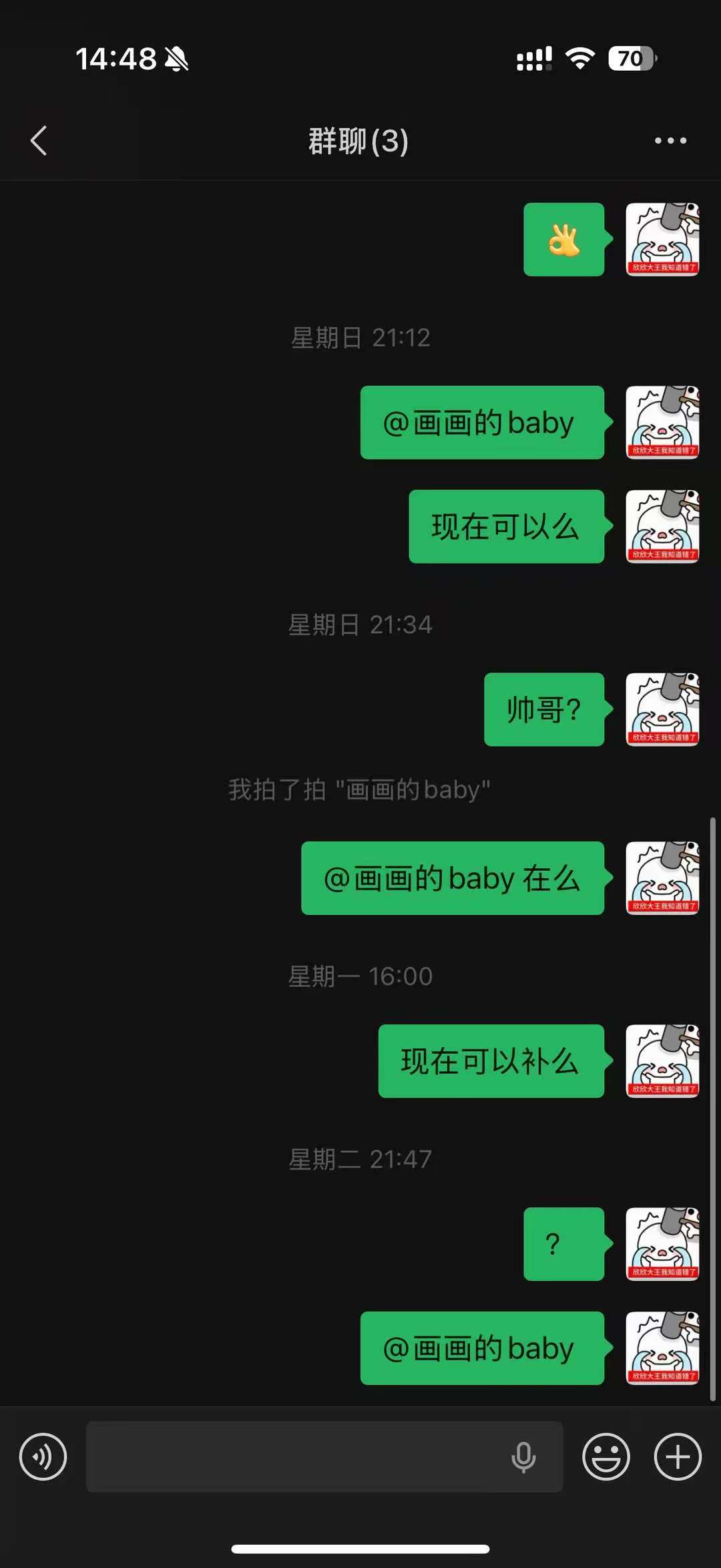Tap sender avatar beside 帅哥? message
Viewport: 721px width, 1568px height.
coord(662,709)
